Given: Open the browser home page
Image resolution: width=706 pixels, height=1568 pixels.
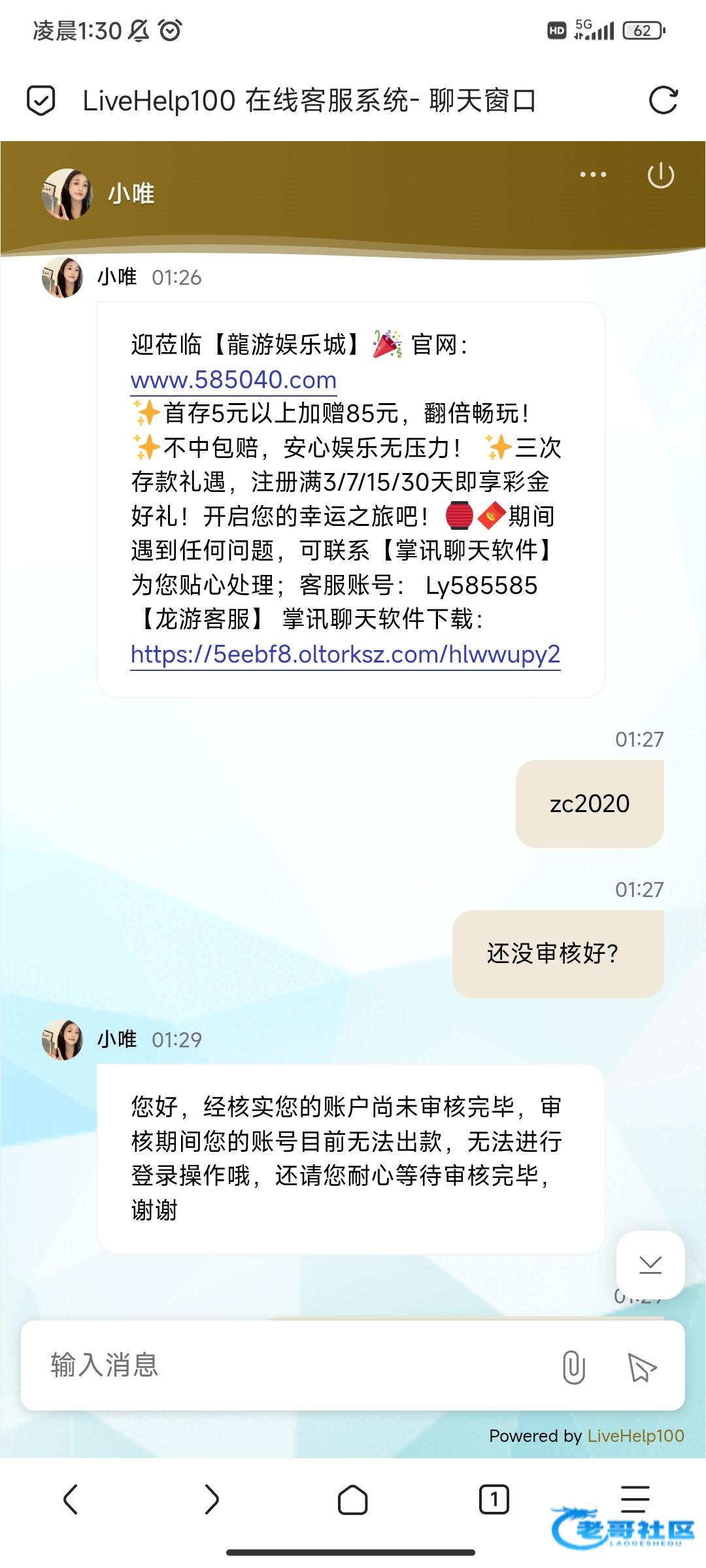Looking at the screenshot, I should (352, 1499).
